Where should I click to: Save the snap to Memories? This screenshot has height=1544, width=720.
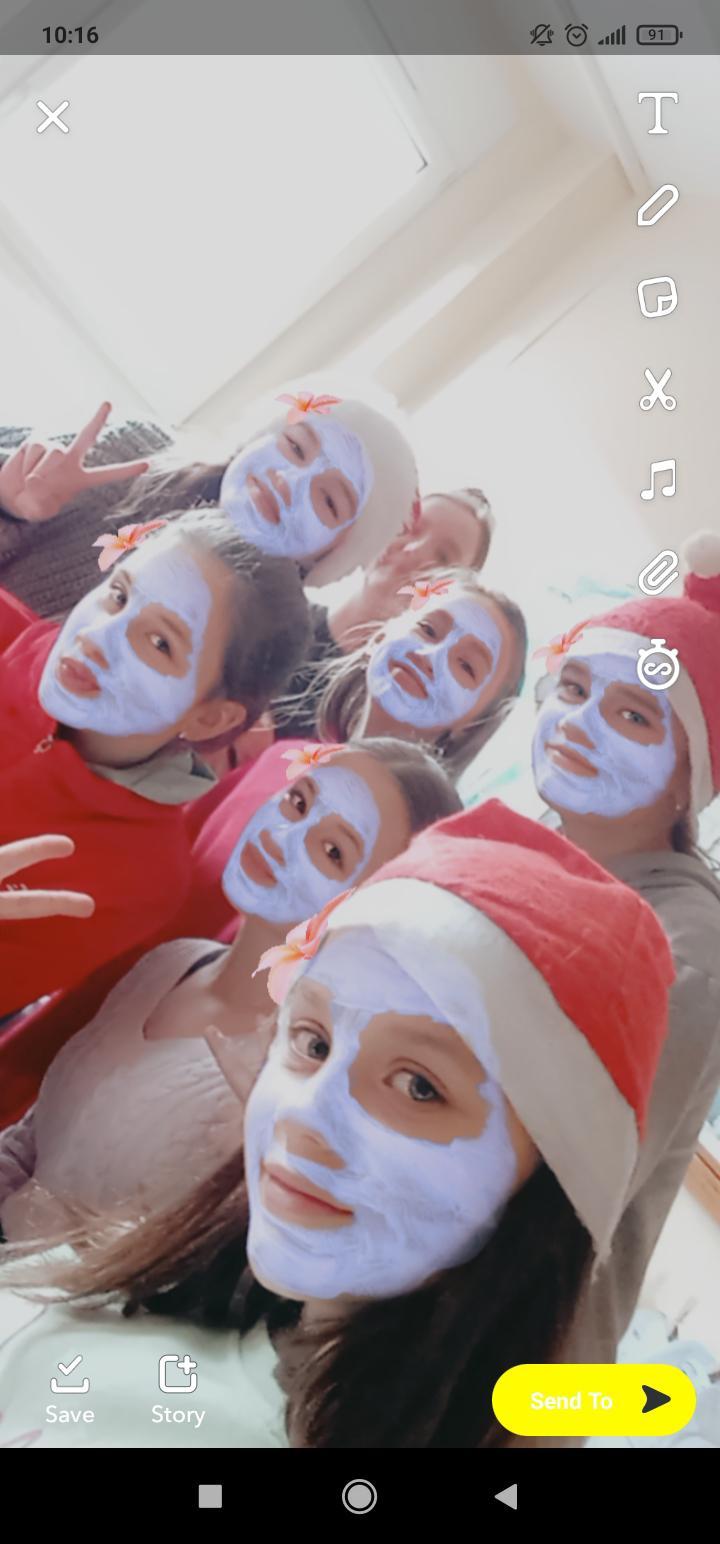(x=70, y=1390)
